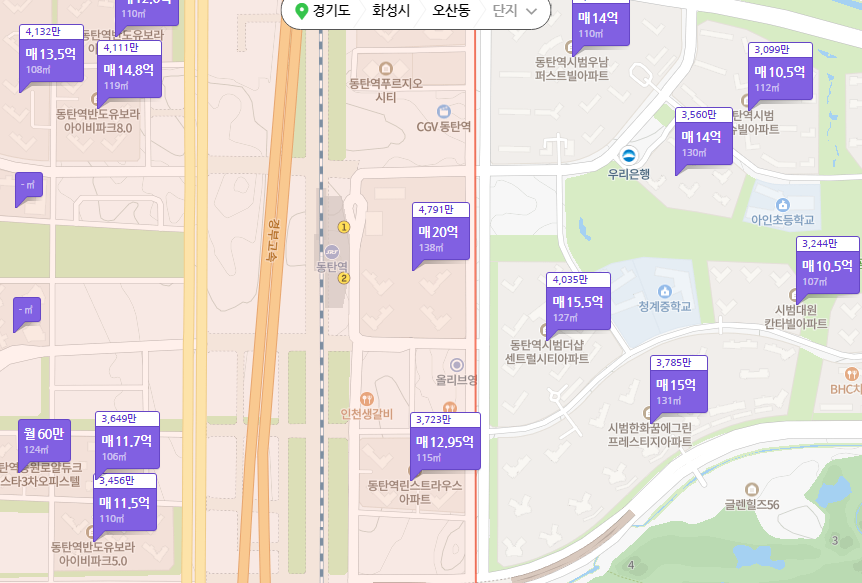
Task: Change the neighborhood from 오산동
Action: coord(451,12)
